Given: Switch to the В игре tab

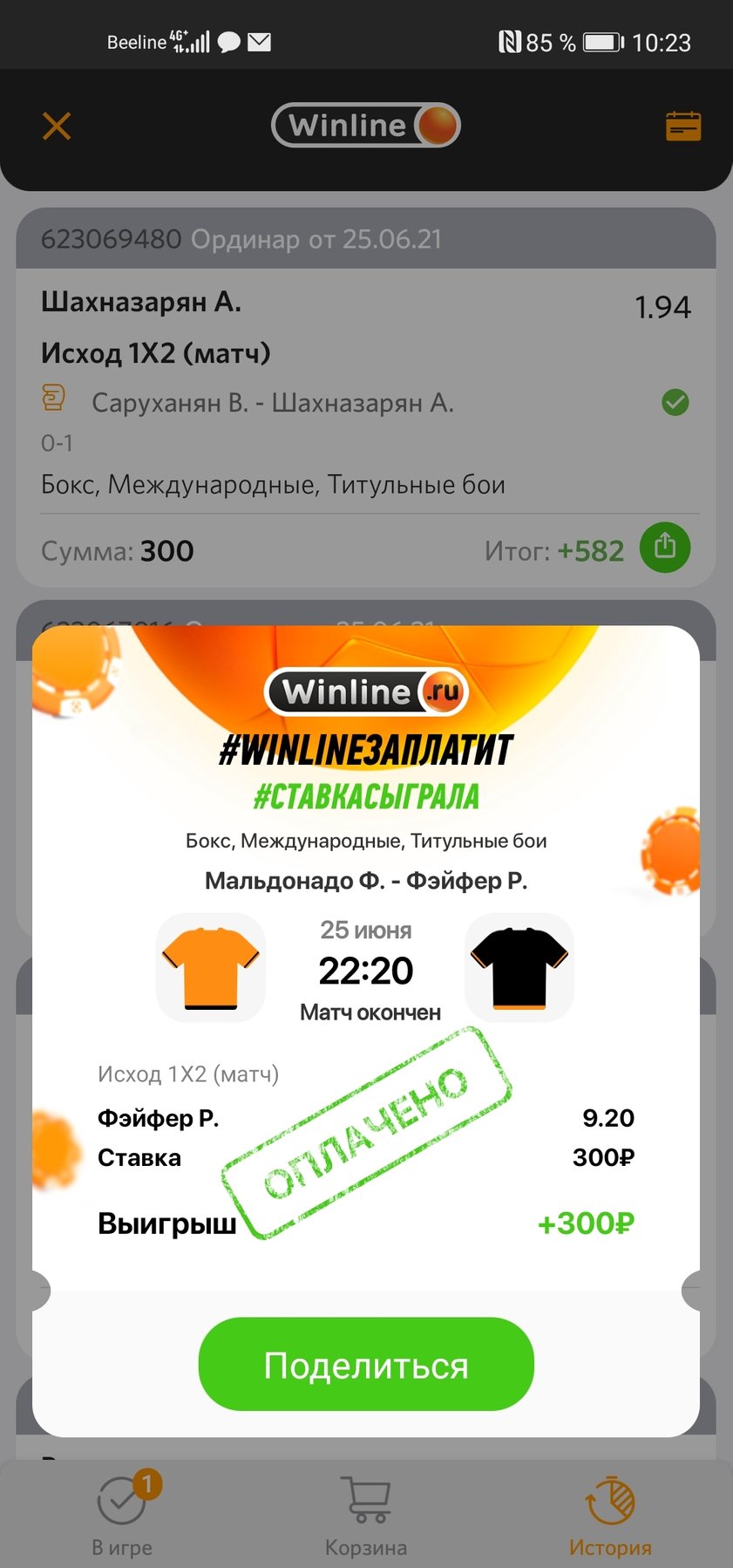Looking at the screenshot, I should (x=122, y=1516).
